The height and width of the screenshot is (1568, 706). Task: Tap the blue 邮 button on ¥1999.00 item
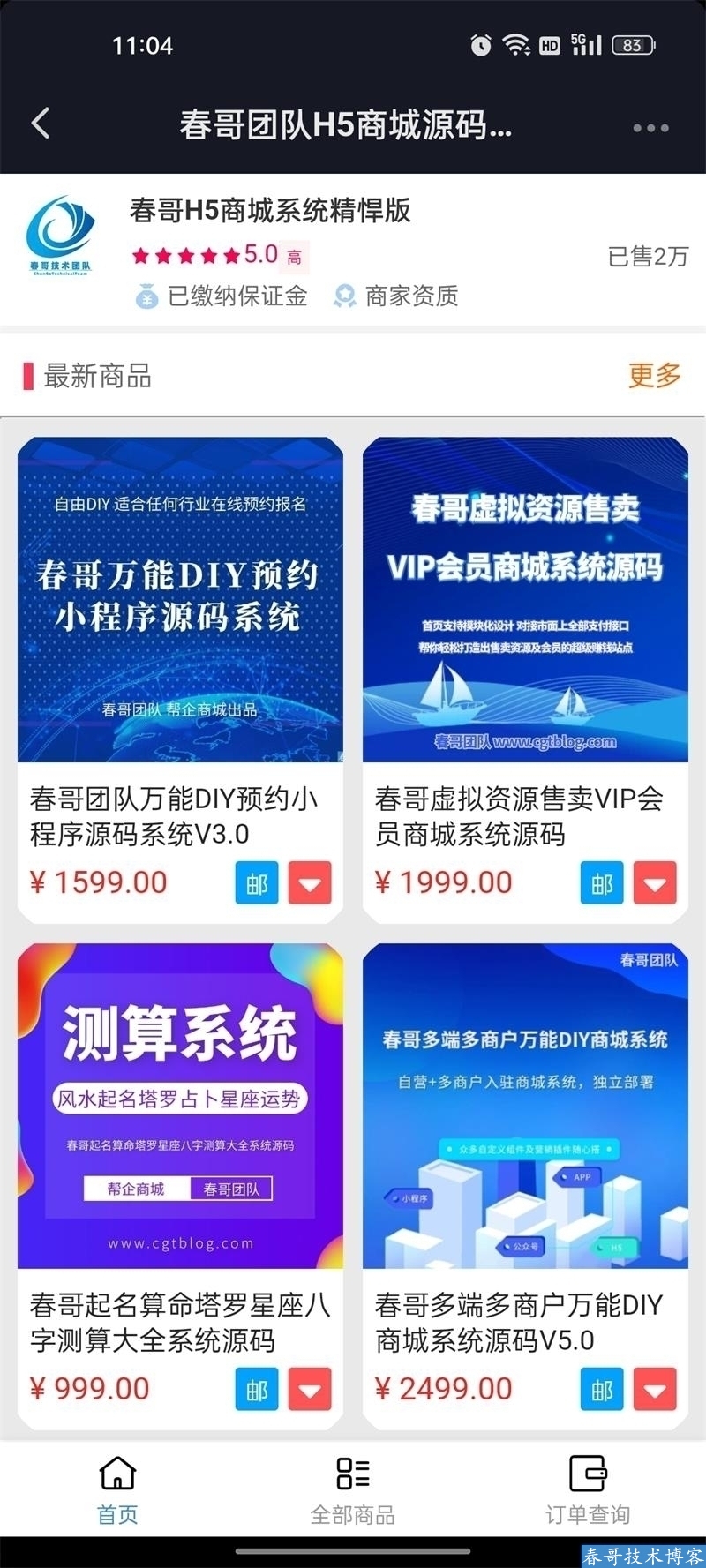point(602,883)
